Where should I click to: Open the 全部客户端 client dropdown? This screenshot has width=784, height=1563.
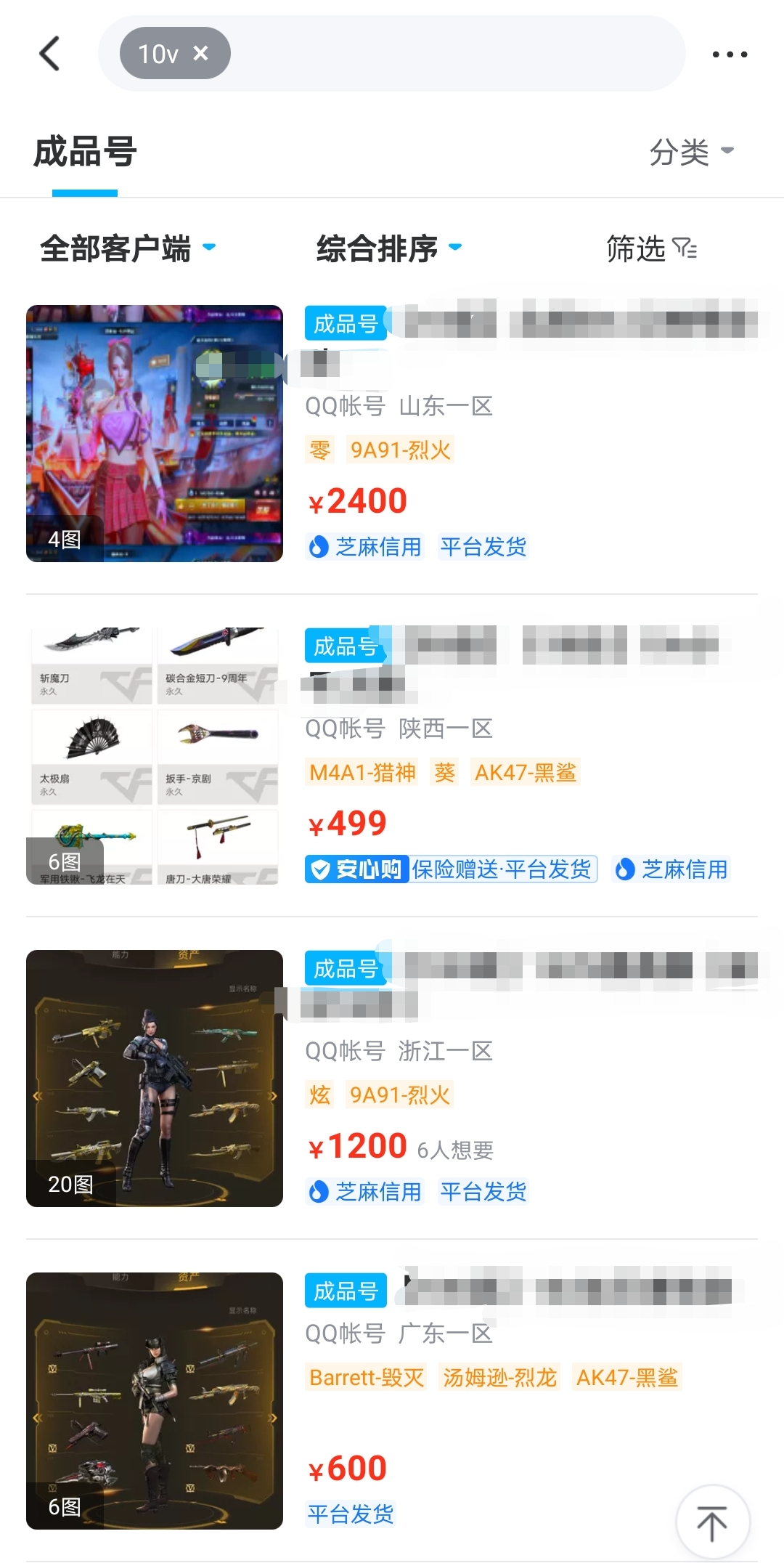tap(128, 249)
